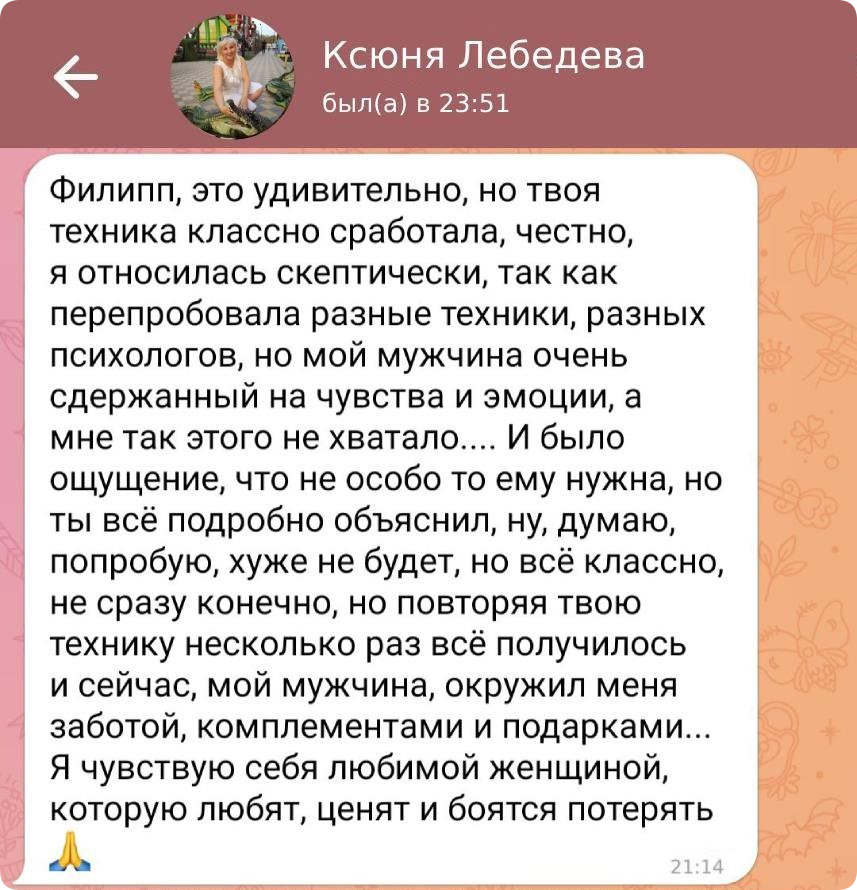Go back to the chat list
Screen dimensions: 857x890
click(75, 77)
